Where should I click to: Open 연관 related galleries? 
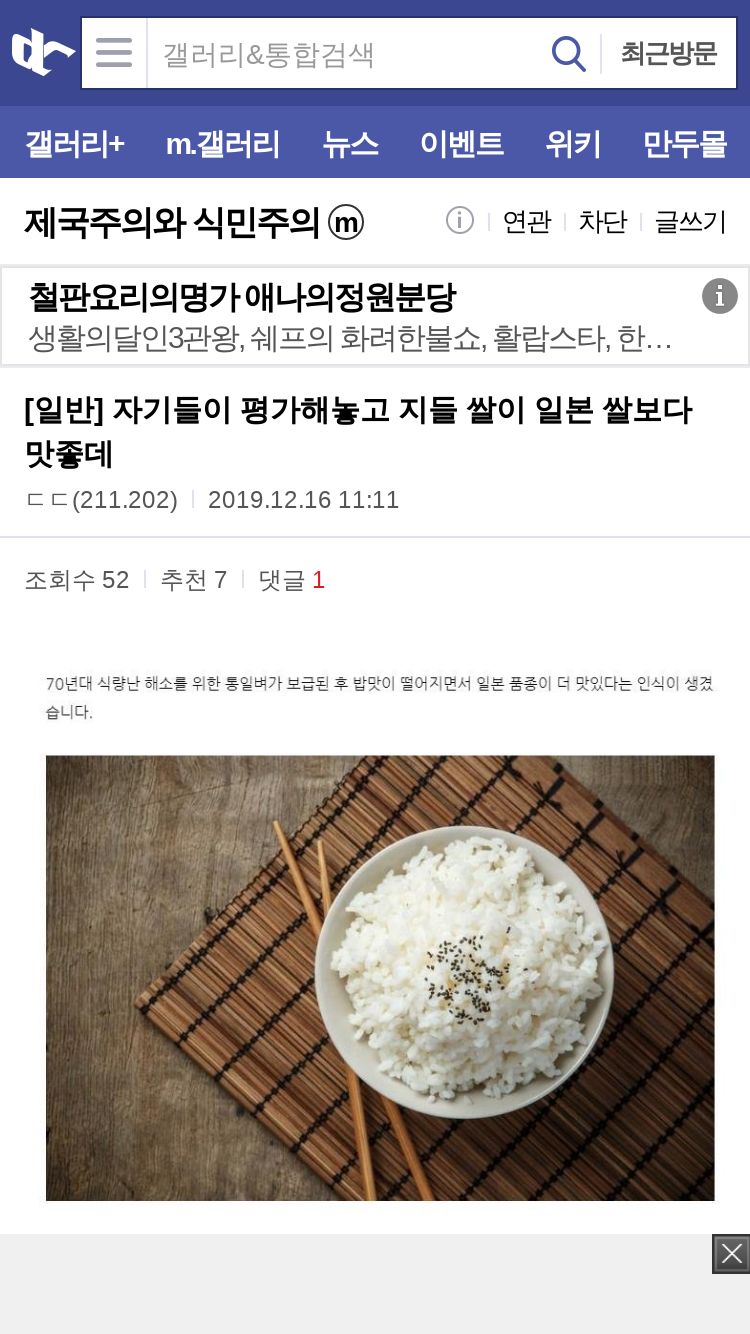coord(526,222)
